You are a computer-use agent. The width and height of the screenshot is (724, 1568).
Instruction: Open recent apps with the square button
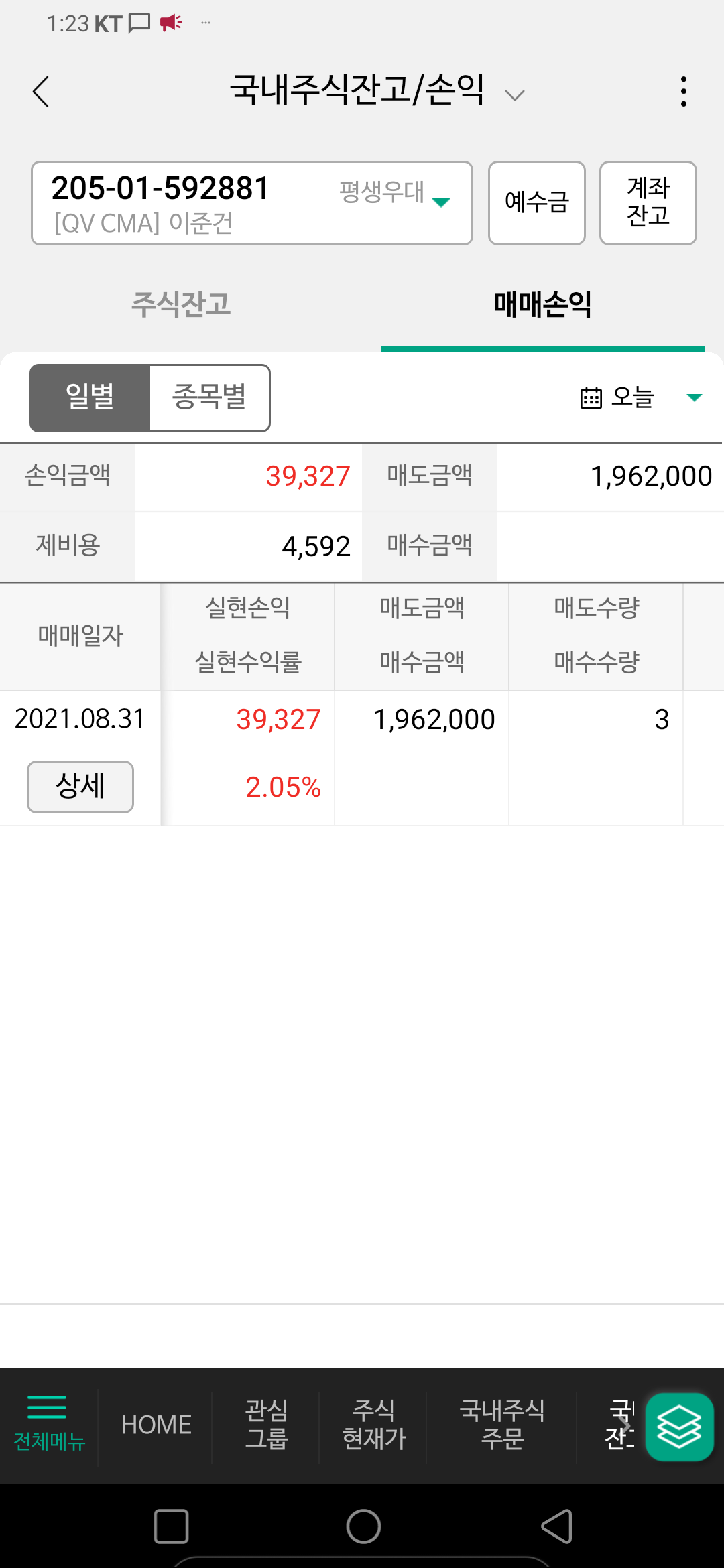[x=171, y=1527]
